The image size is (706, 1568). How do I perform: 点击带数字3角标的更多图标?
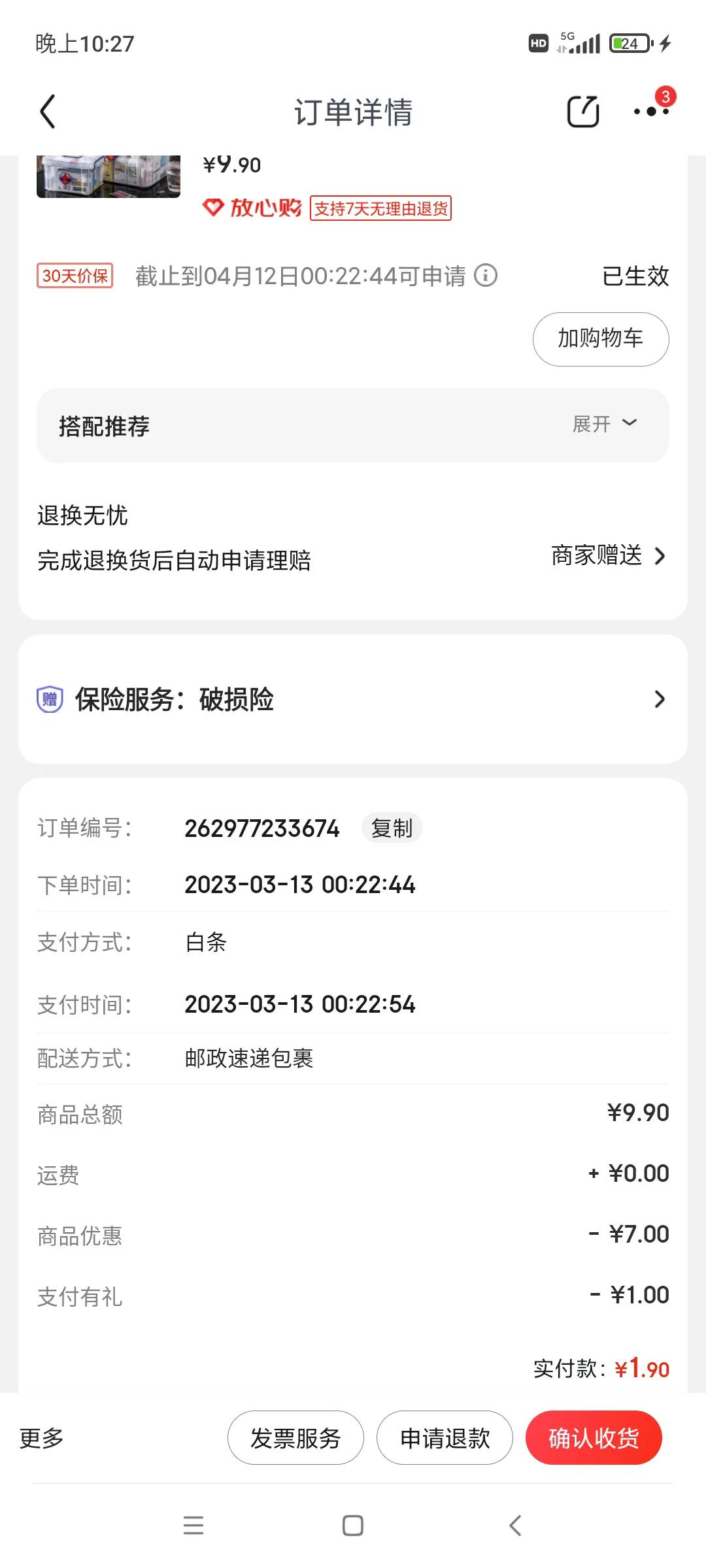coord(652,112)
